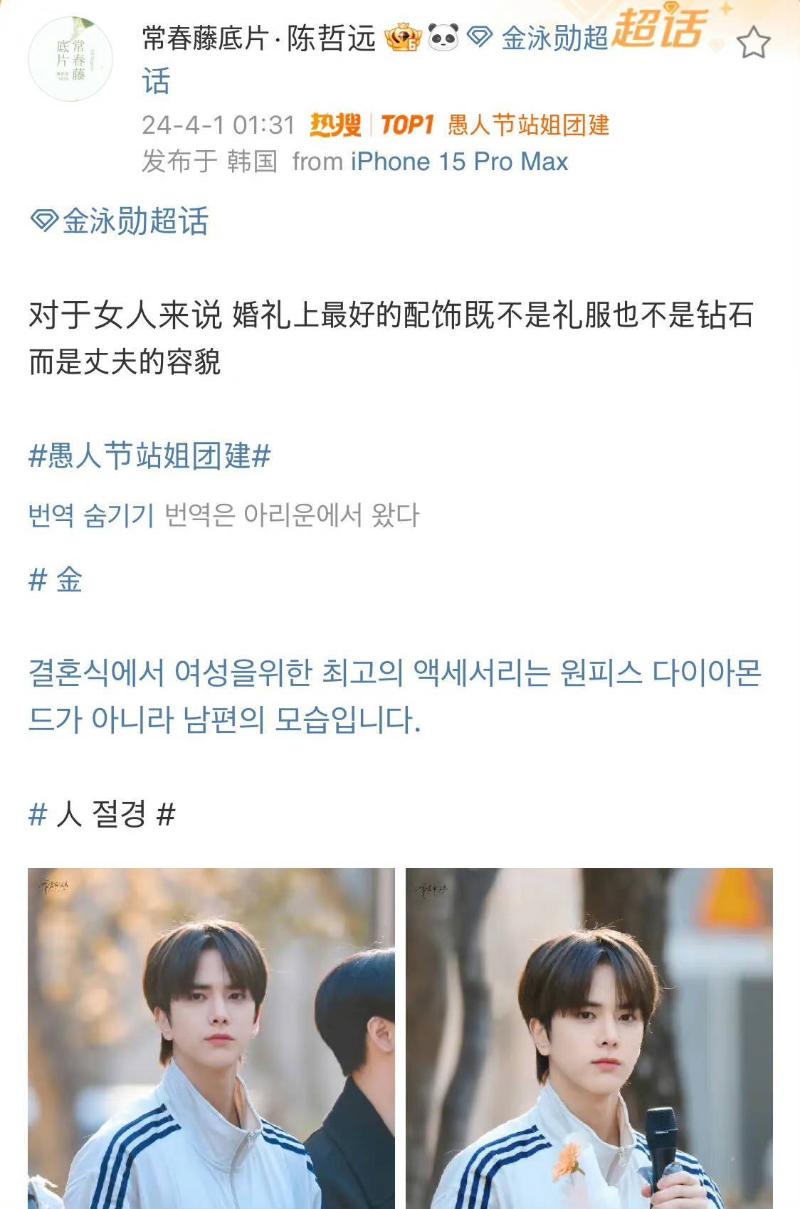Open the username 常春藤底片·陈哲远
The image size is (800, 1209).
click(259, 38)
